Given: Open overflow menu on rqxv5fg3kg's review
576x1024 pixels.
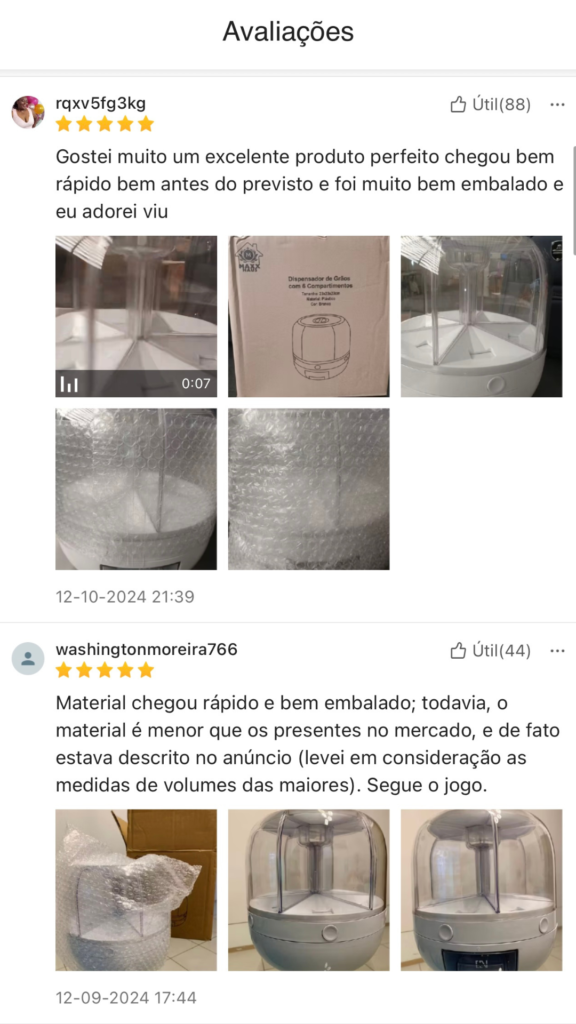Looking at the screenshot, I should [557, 104].
